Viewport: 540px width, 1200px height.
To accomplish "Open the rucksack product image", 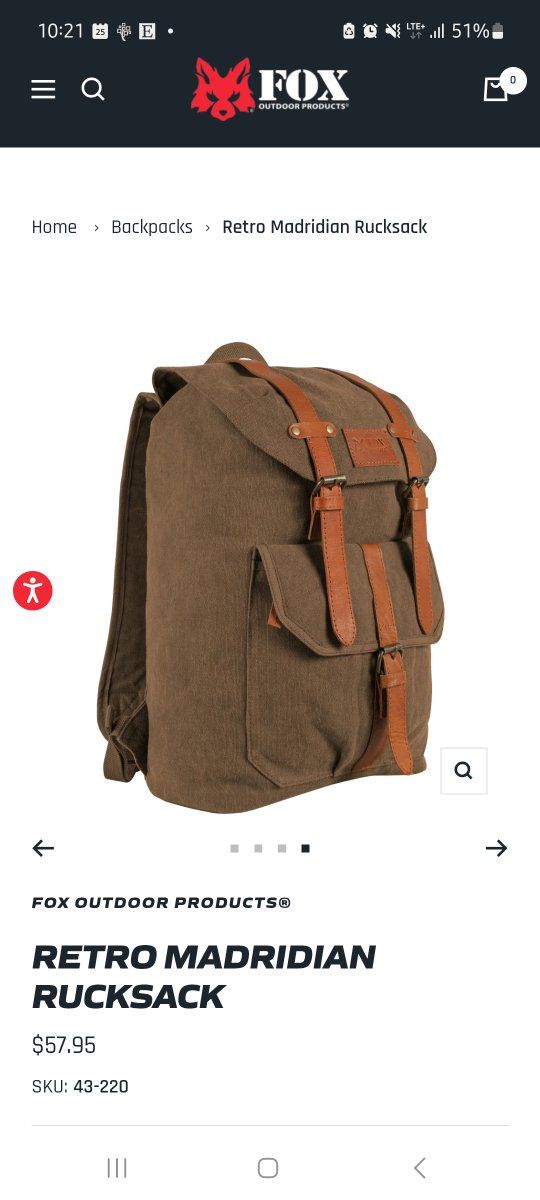I will click(270, 578).
